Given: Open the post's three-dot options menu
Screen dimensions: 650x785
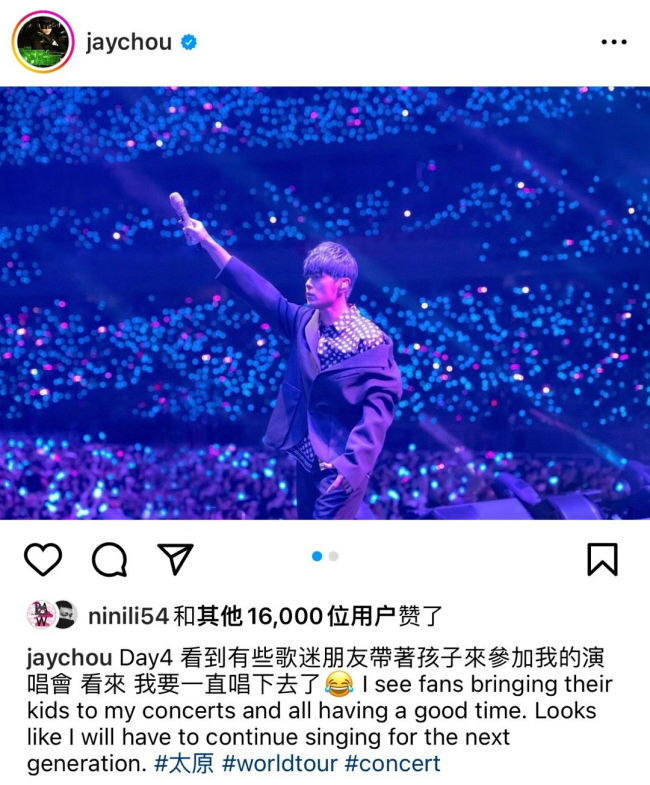Looking at the screenshot, I should 613,43.
